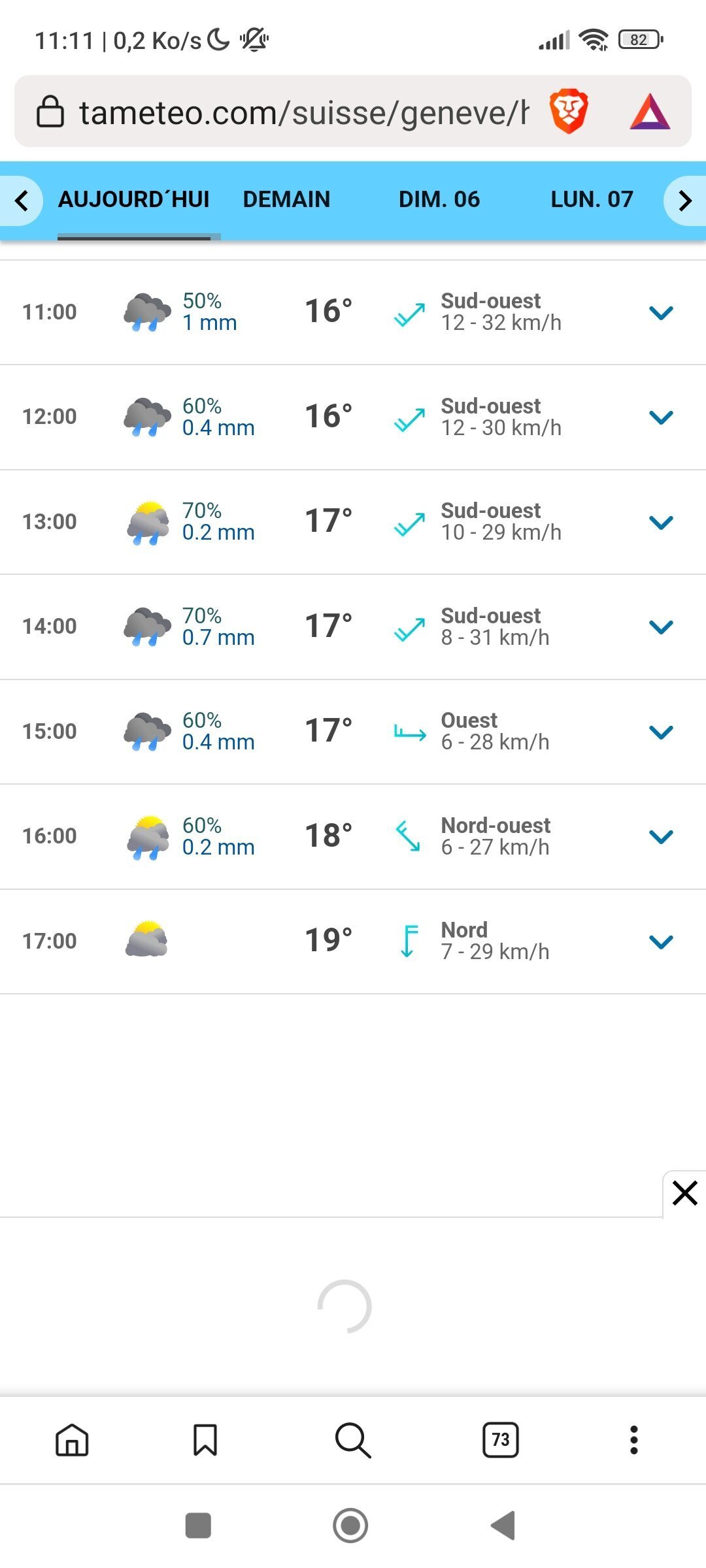This screenshot has height=1568, width=706.
Task: Open the browser bookmarks
Action: click(x=205, y=1440)
